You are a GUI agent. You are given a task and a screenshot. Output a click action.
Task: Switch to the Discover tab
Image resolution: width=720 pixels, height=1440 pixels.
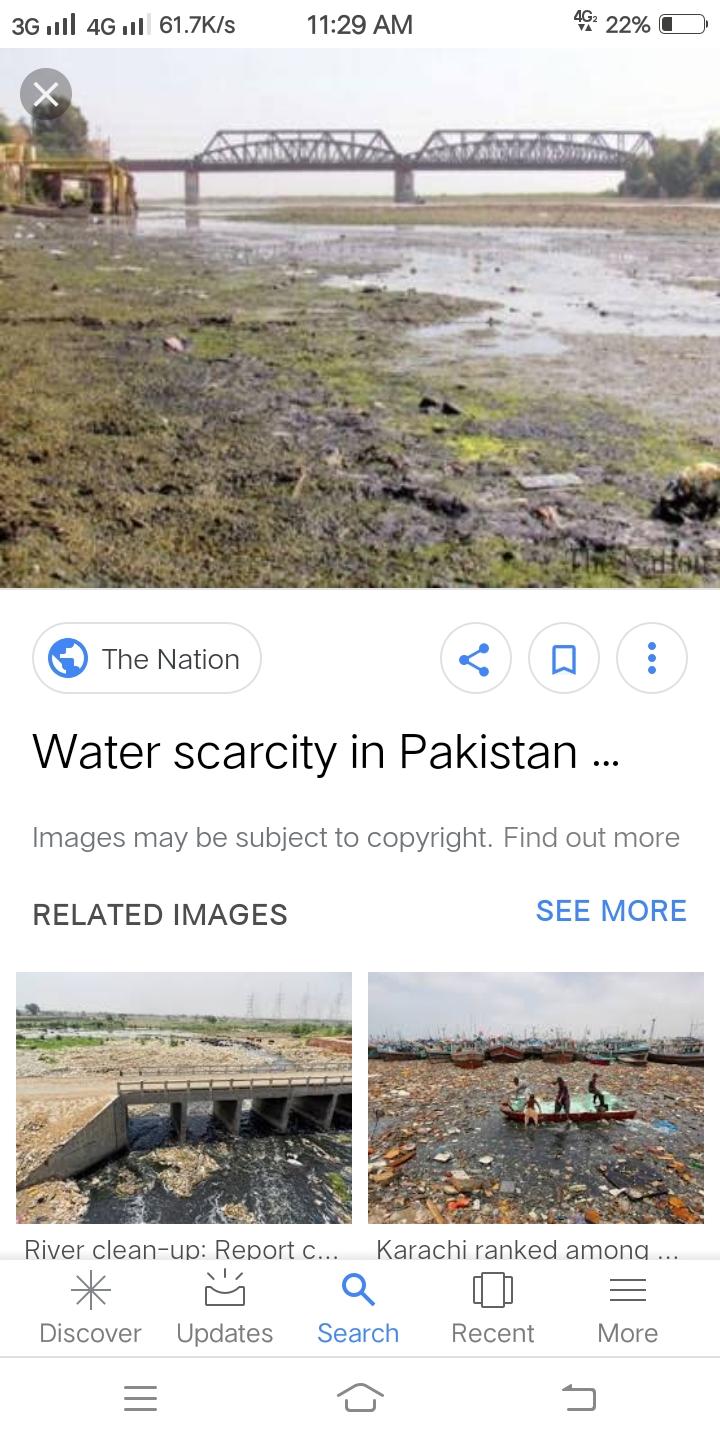90,1310
